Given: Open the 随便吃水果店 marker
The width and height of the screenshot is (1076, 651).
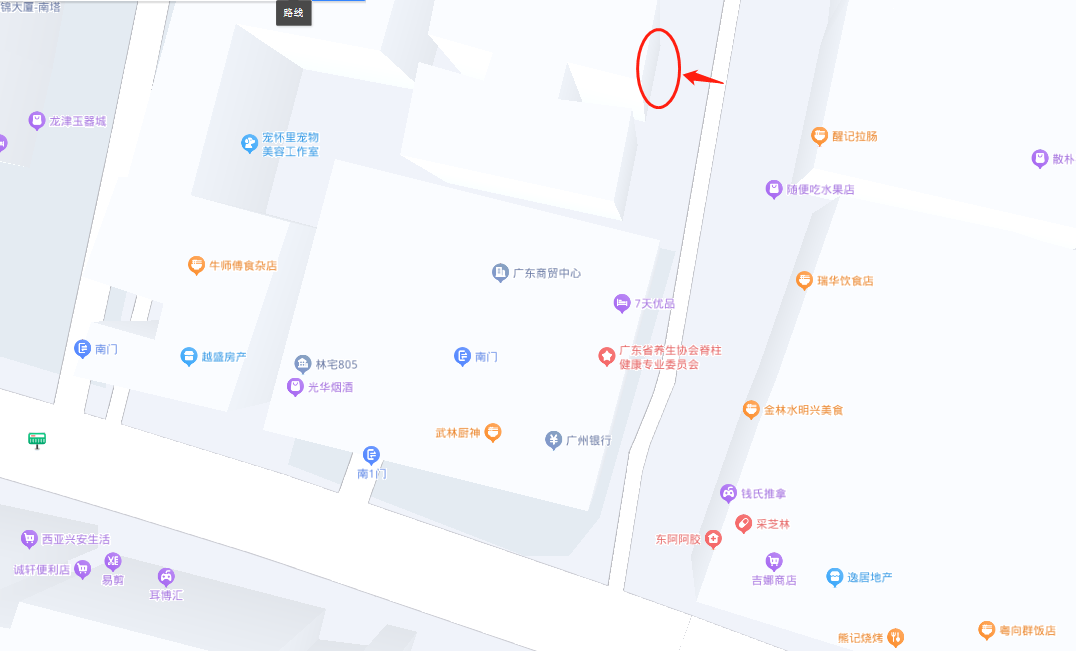Looking at the screenshot, I should pos(774,188).
